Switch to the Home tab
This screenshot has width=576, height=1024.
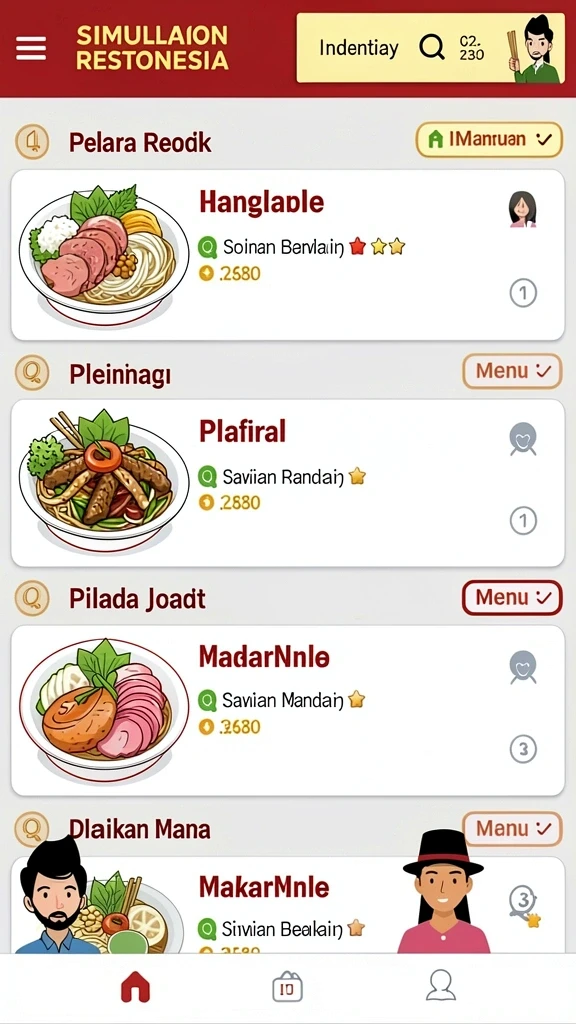[x=135, y=986]
